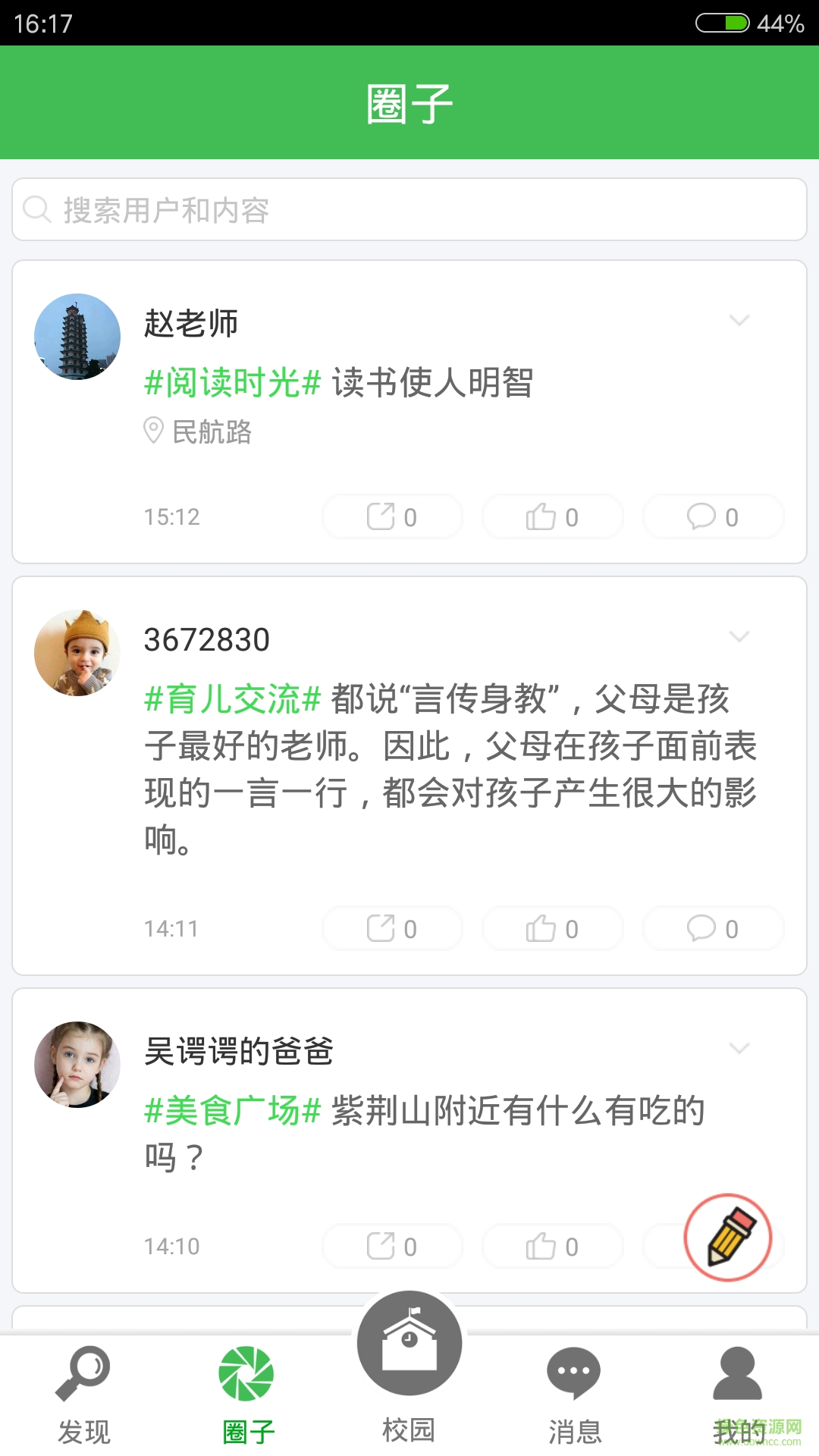
Task: Comment on 3672830's post
Action: coord(712,928)
